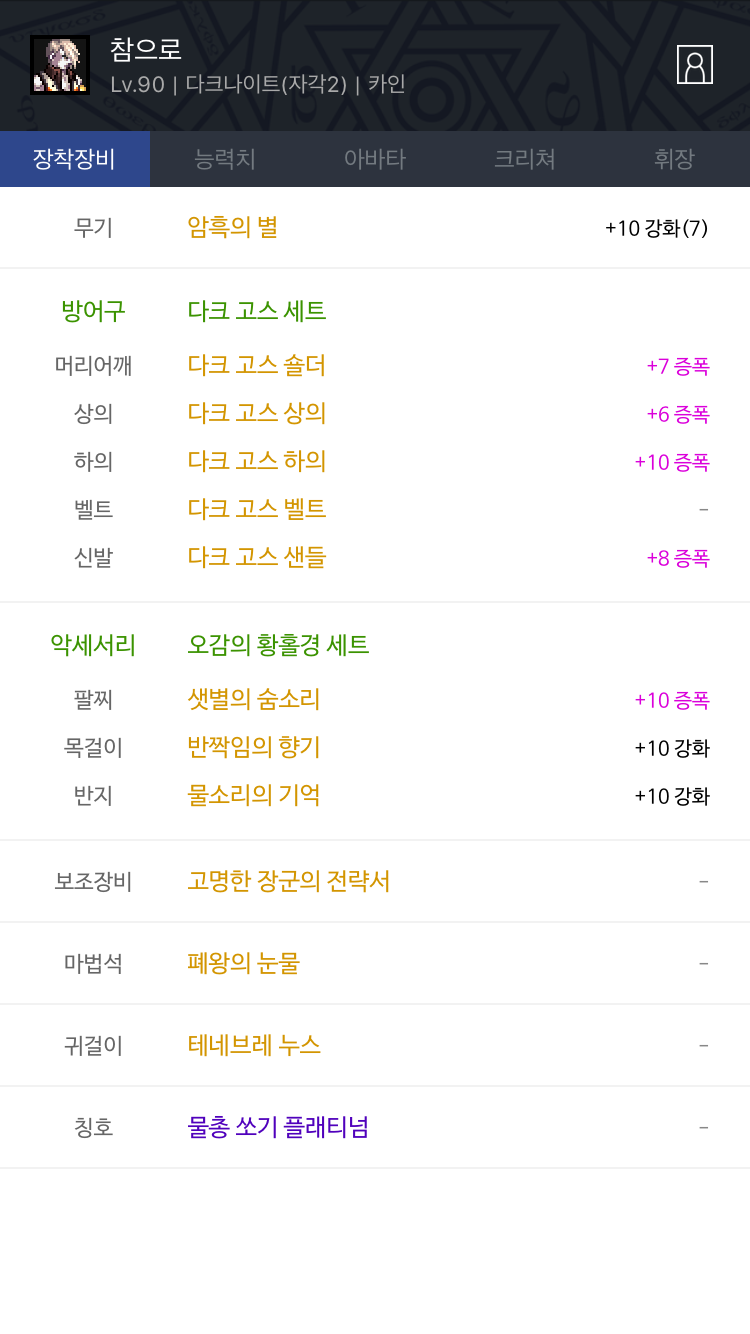Switch to the 아바타 tab
Viewport: 750px width, 1334px height.
coord(375,159)
